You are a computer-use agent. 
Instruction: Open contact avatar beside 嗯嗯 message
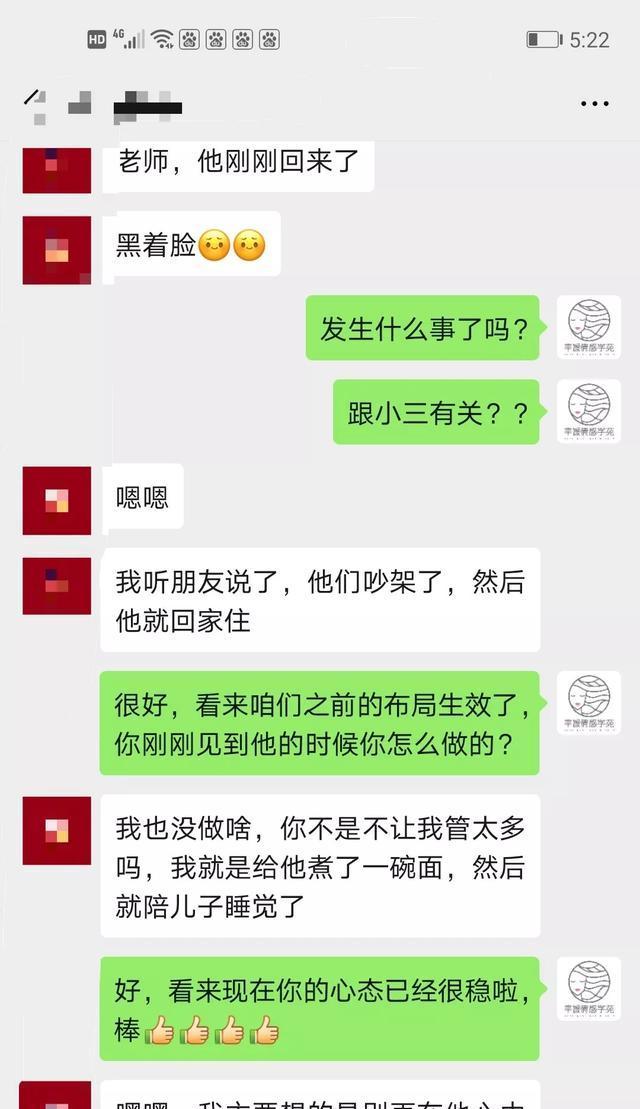(x=57, y=500)
